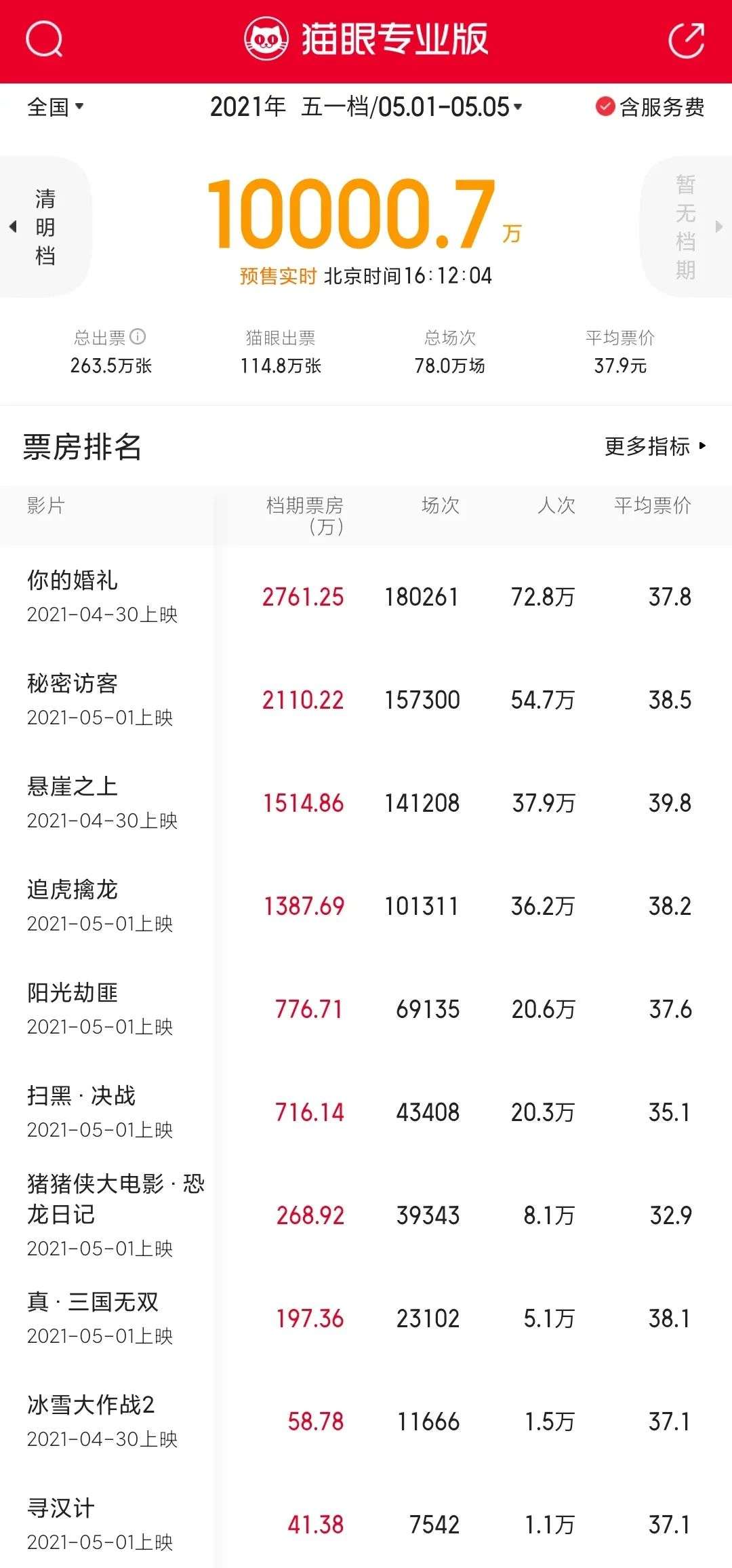This screenshot has height=1568, width=732.
Task: Toggle the 含服务费 checkbox
Action: (605, 106)
